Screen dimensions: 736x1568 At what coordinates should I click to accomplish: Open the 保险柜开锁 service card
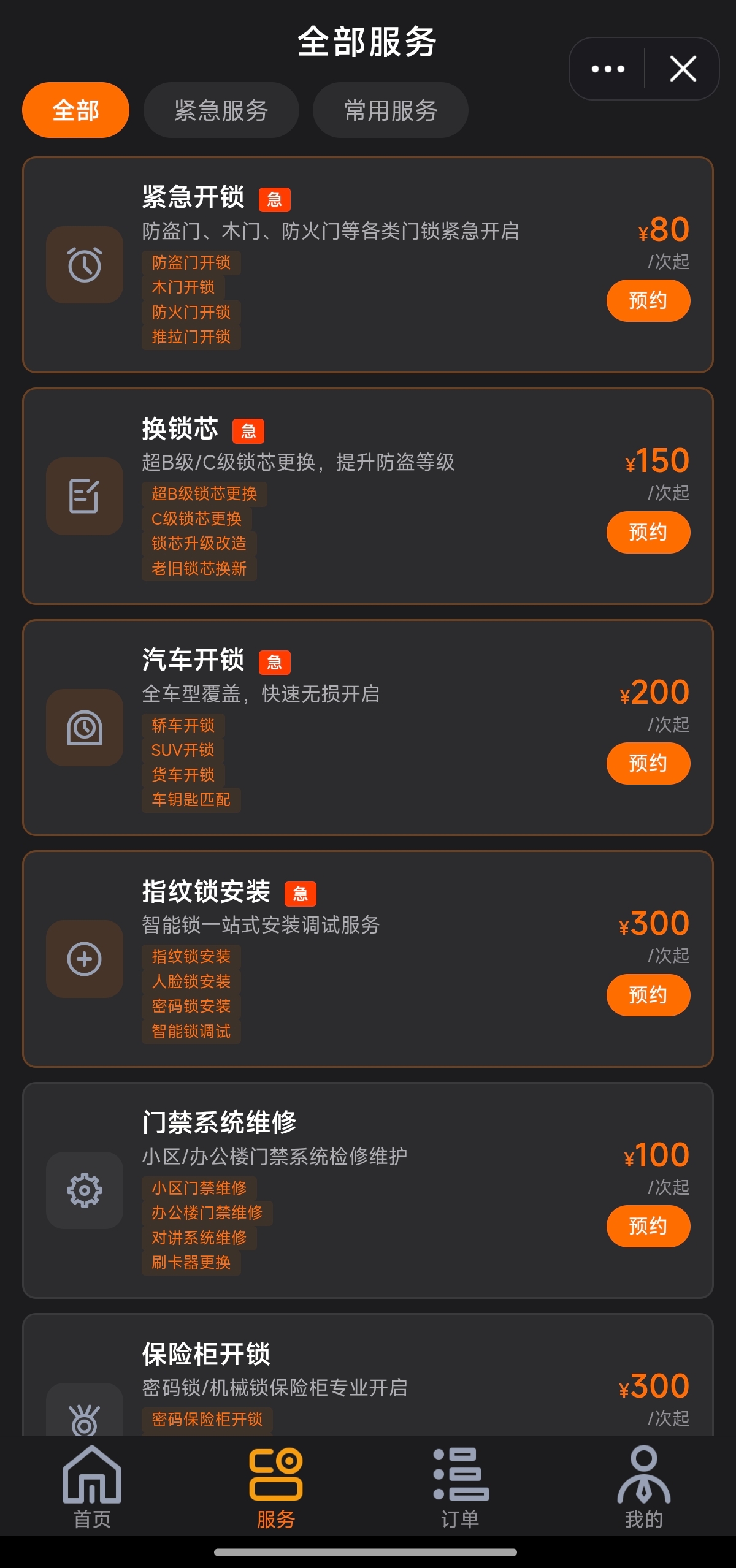pos(368,1375)
